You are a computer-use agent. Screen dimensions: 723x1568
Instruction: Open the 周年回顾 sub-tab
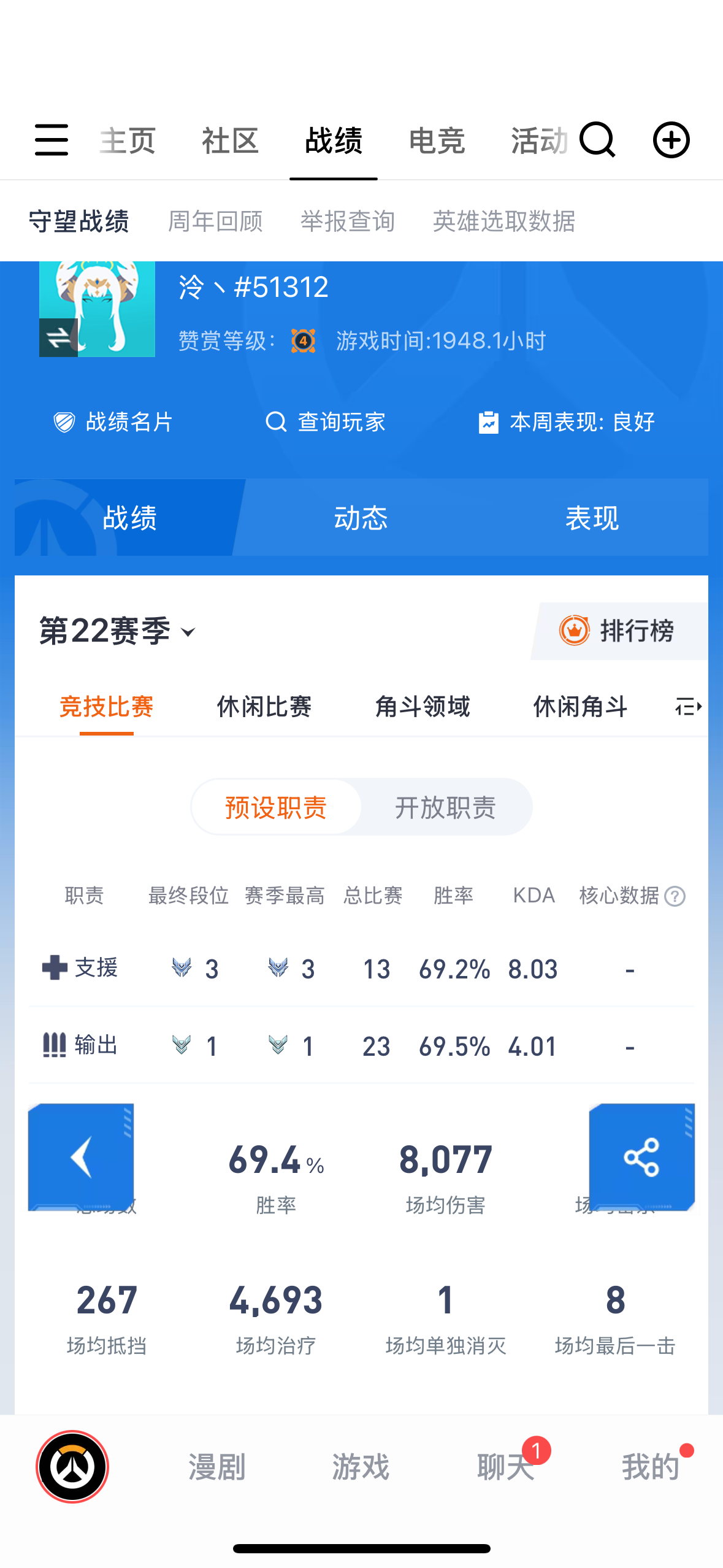click(215, 221)
